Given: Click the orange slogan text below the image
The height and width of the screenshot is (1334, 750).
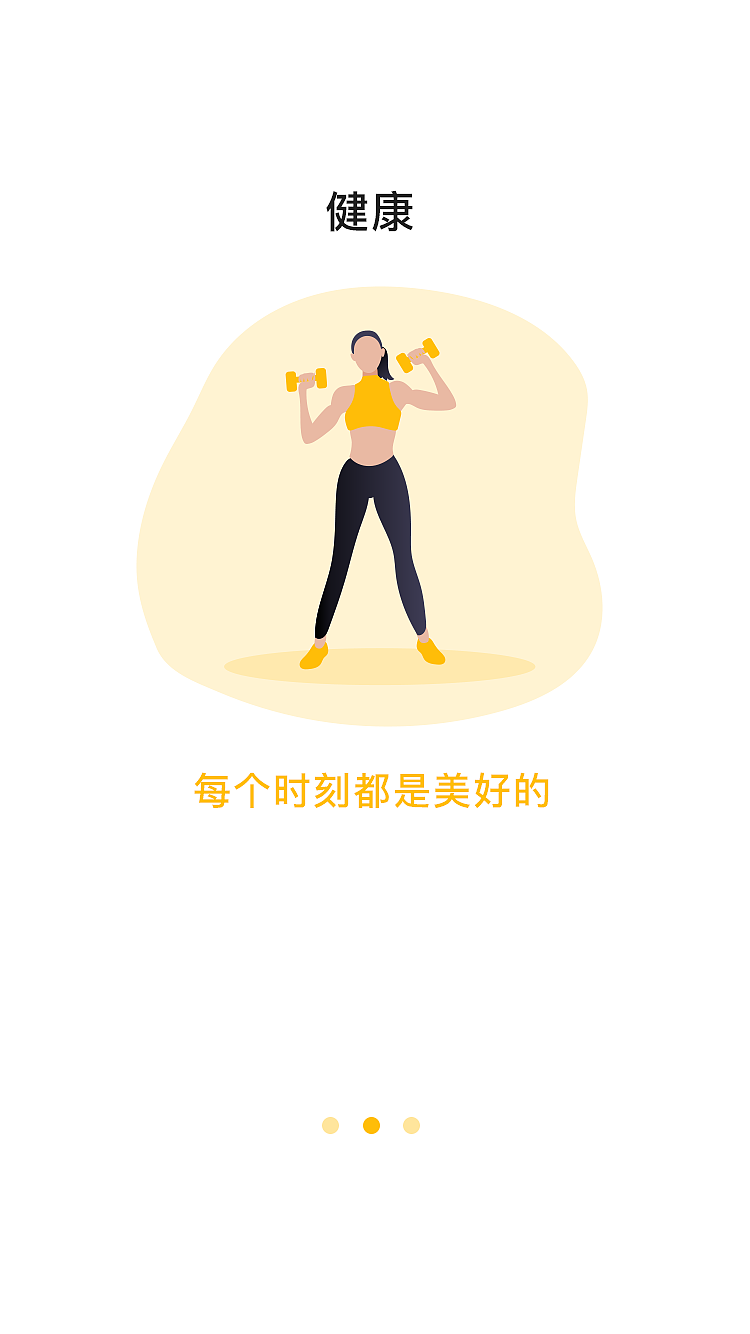Looking at the screenshot, I should [x=375, y=790].
